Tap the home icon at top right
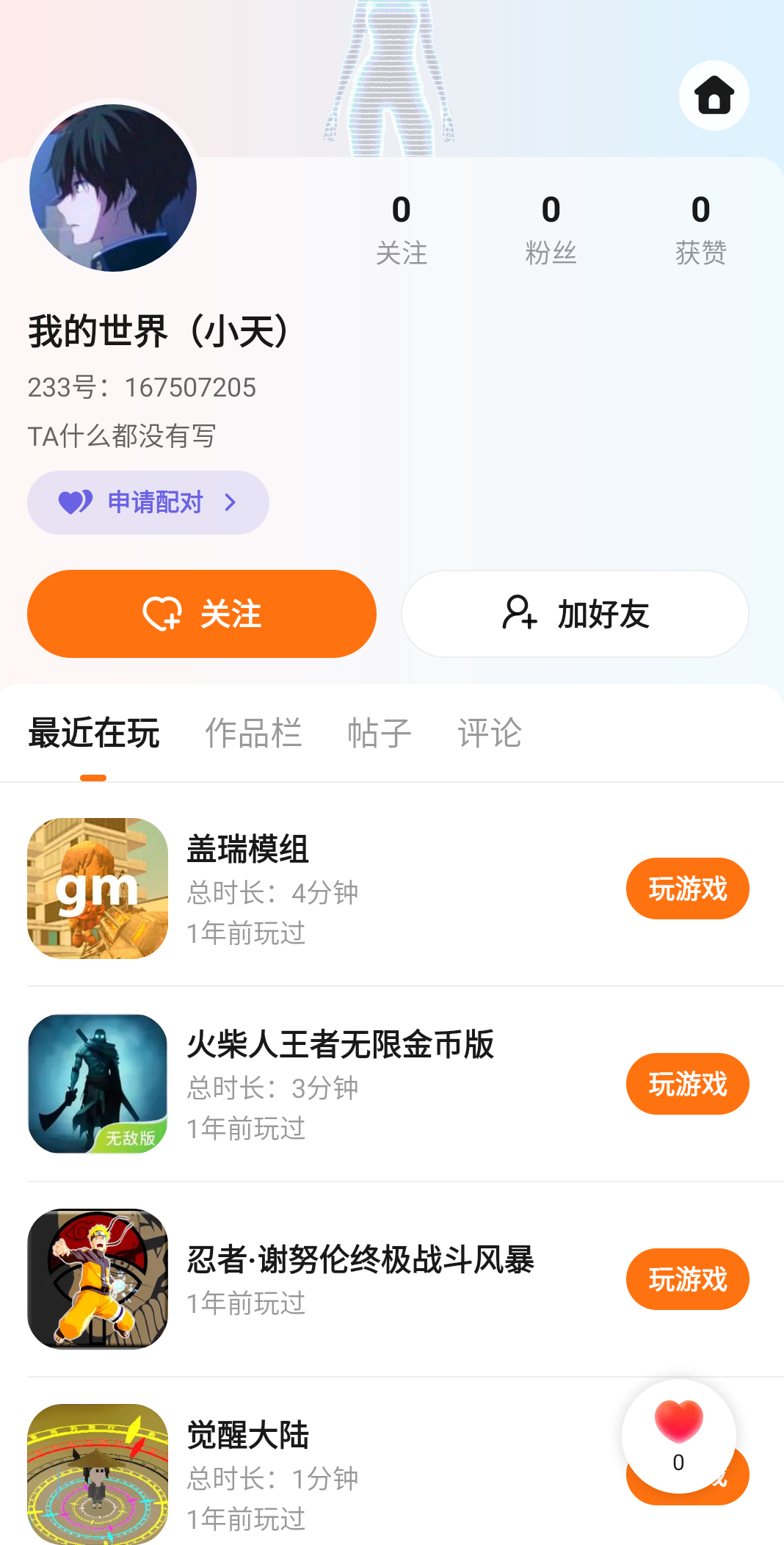This screenshot has height=1545, width=784. [x=714, y=95]
